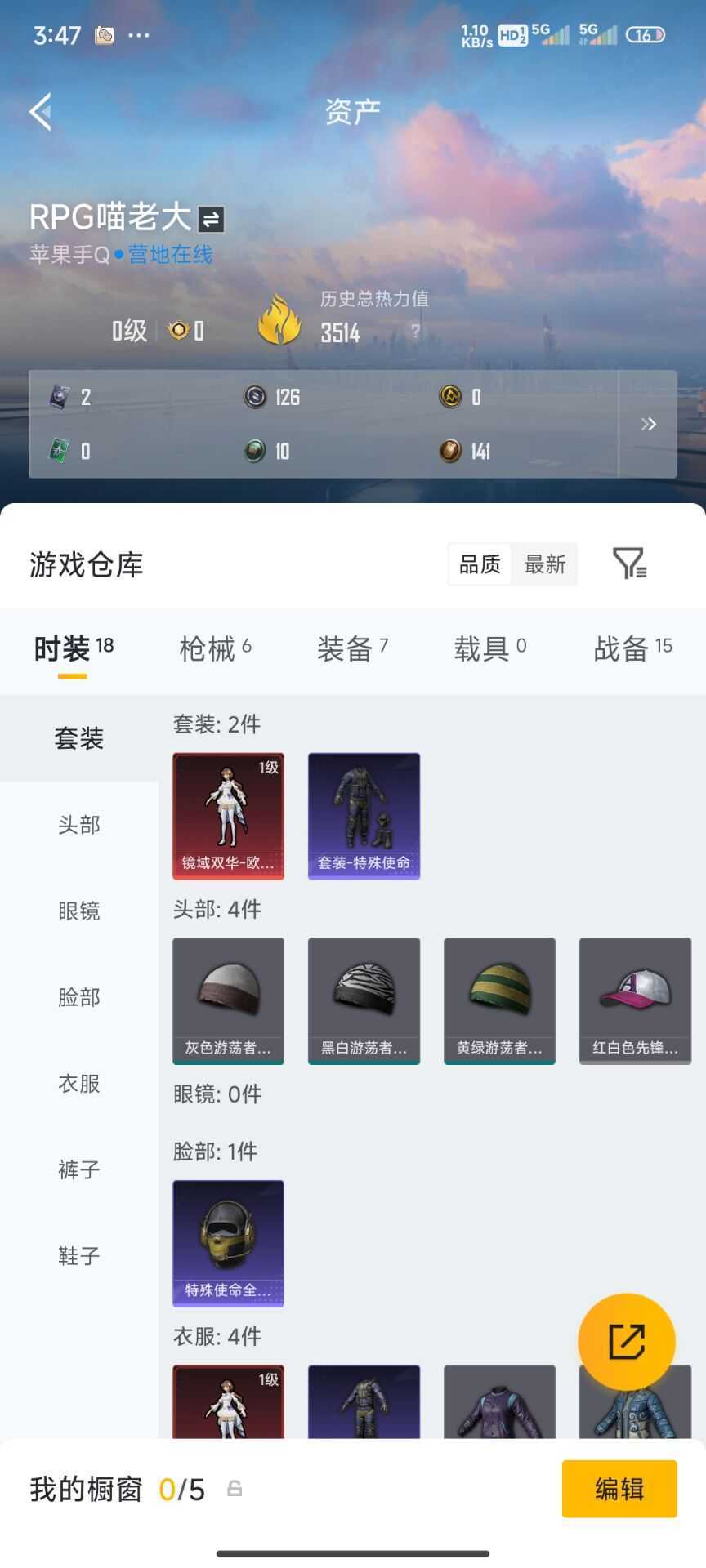Go back using the top-left arrow
Image resolution: width=706 pixels, height=1568 pixels.
click(41, 111)
